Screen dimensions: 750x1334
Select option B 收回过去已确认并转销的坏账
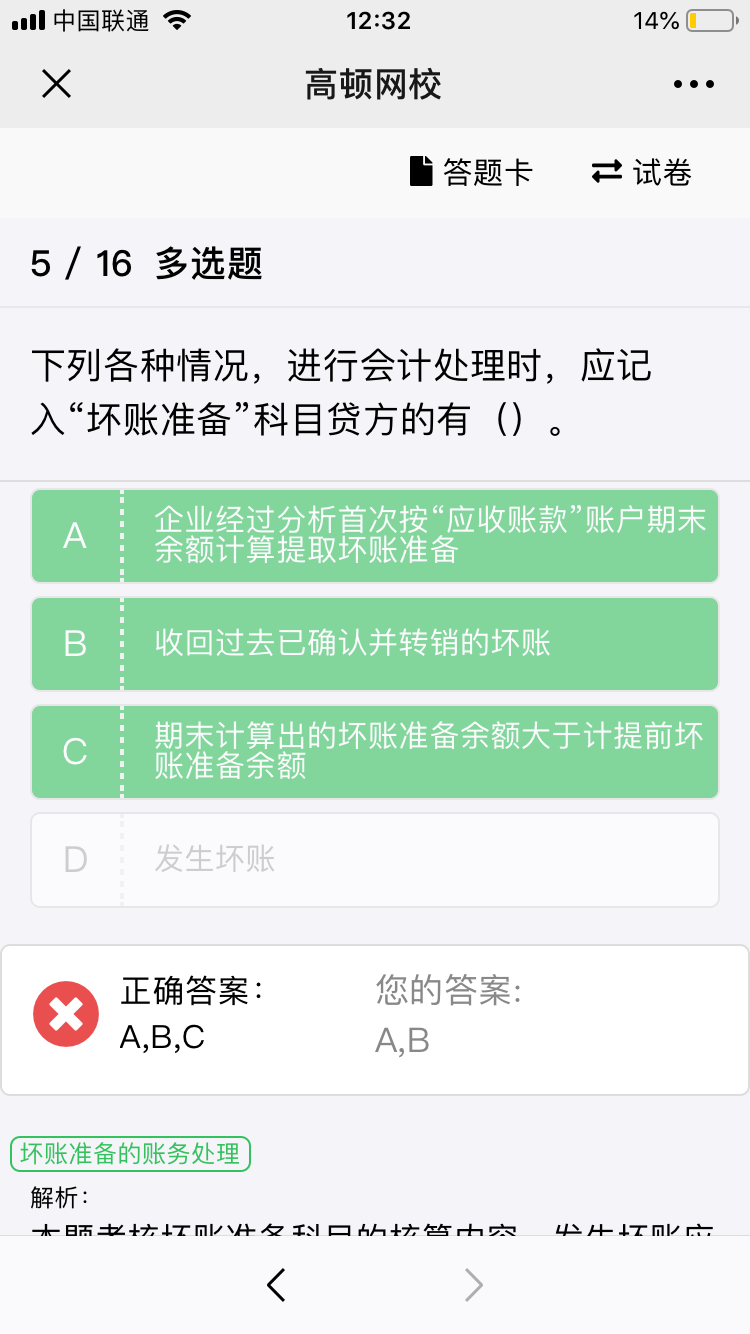pos(375,643)
